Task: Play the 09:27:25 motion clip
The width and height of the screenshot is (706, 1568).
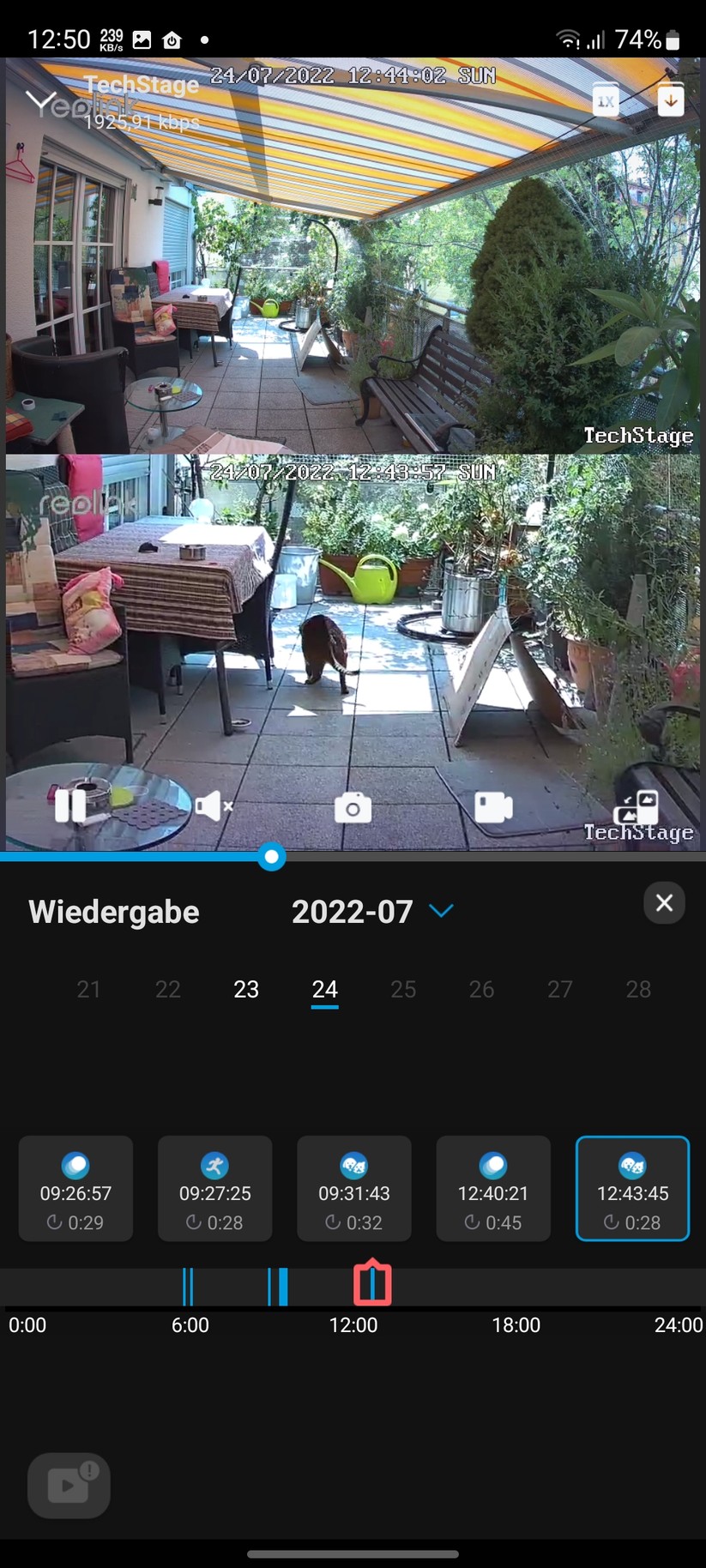Action: coord(214,1189)
